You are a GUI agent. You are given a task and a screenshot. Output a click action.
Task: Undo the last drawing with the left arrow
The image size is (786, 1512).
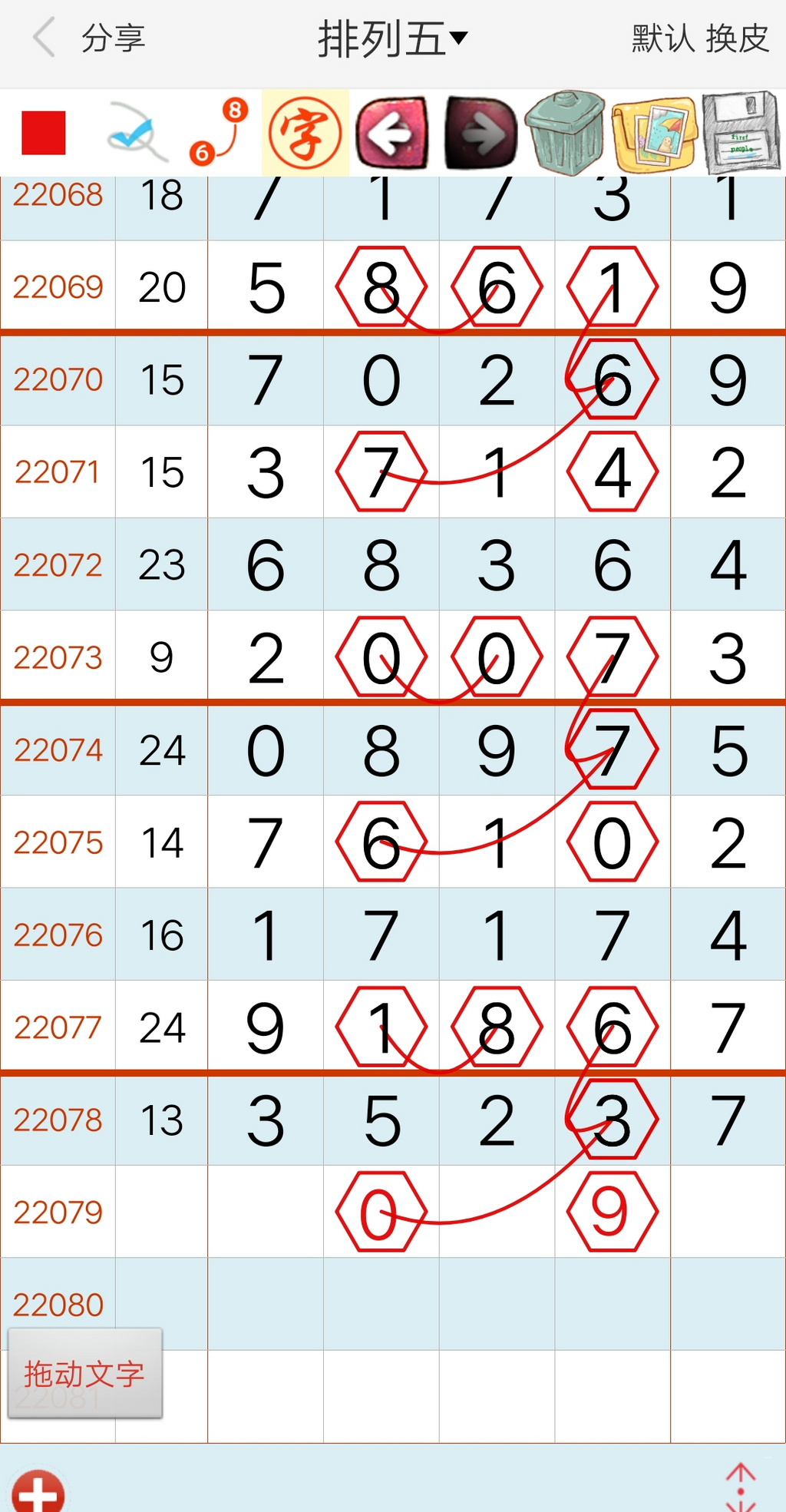coord(392,133)
